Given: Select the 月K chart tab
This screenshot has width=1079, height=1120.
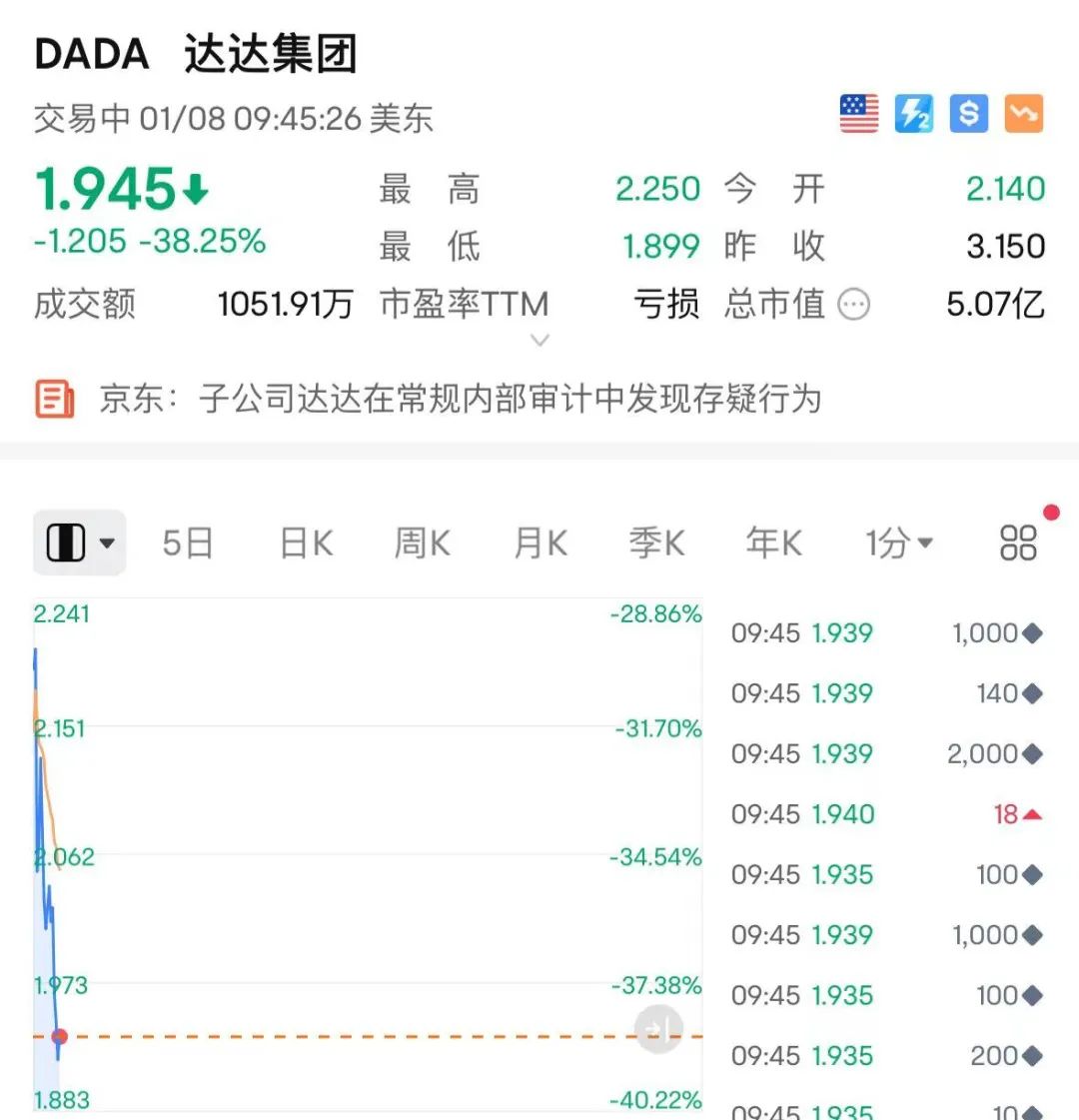Looking at the screenshot, I should 539,544.
